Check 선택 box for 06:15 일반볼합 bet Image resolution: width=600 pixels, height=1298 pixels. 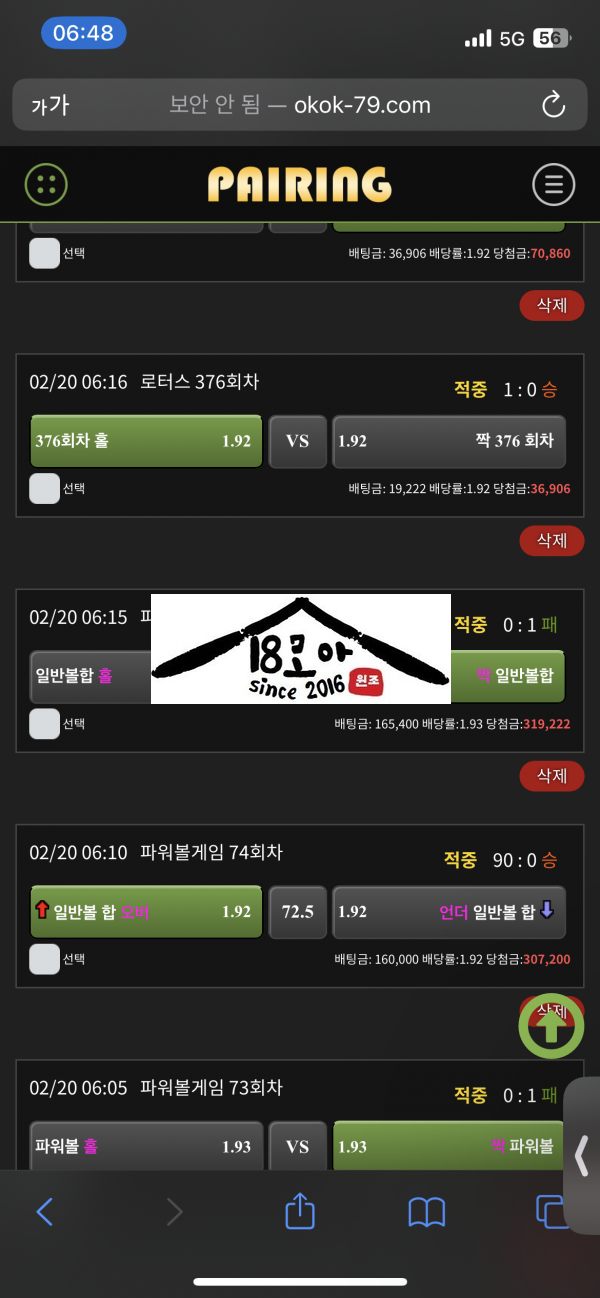(x=44, y=723)
